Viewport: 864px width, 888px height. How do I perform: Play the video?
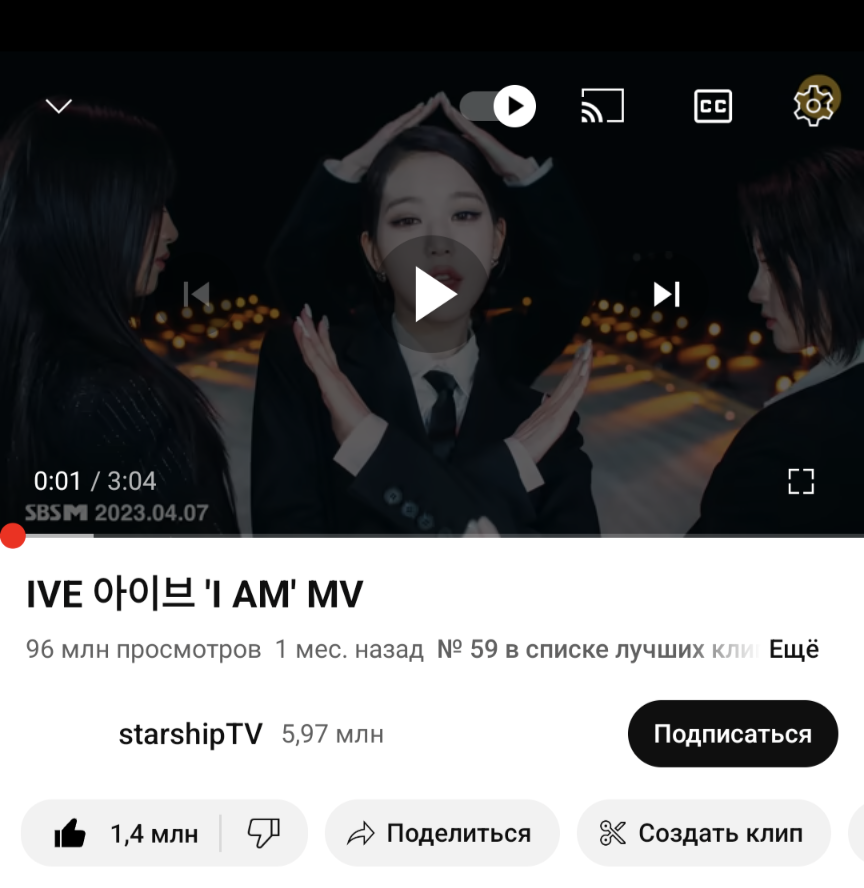434,293
